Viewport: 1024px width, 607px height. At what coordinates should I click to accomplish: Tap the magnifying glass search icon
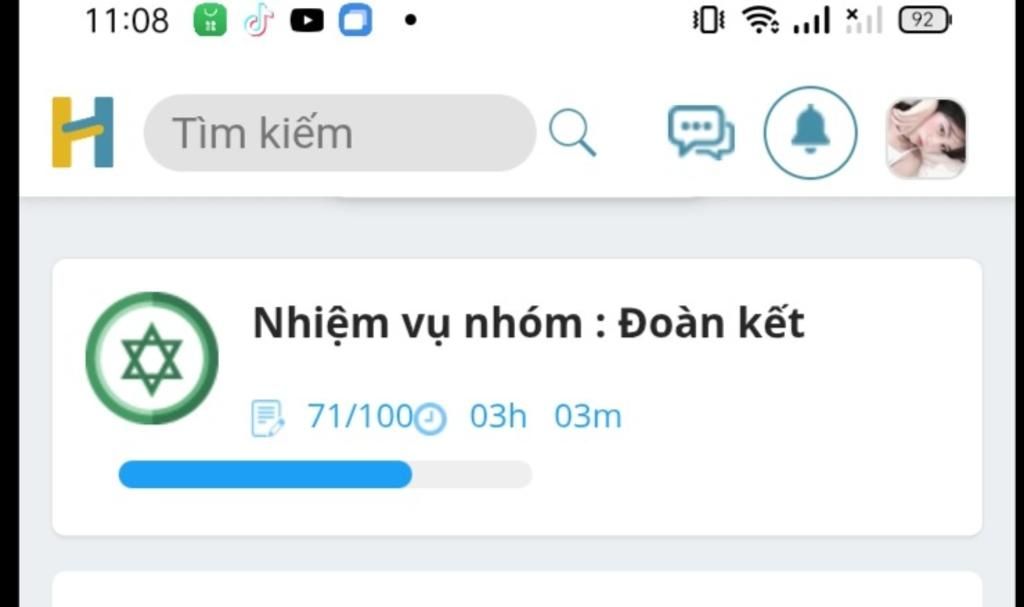point(573,133)
